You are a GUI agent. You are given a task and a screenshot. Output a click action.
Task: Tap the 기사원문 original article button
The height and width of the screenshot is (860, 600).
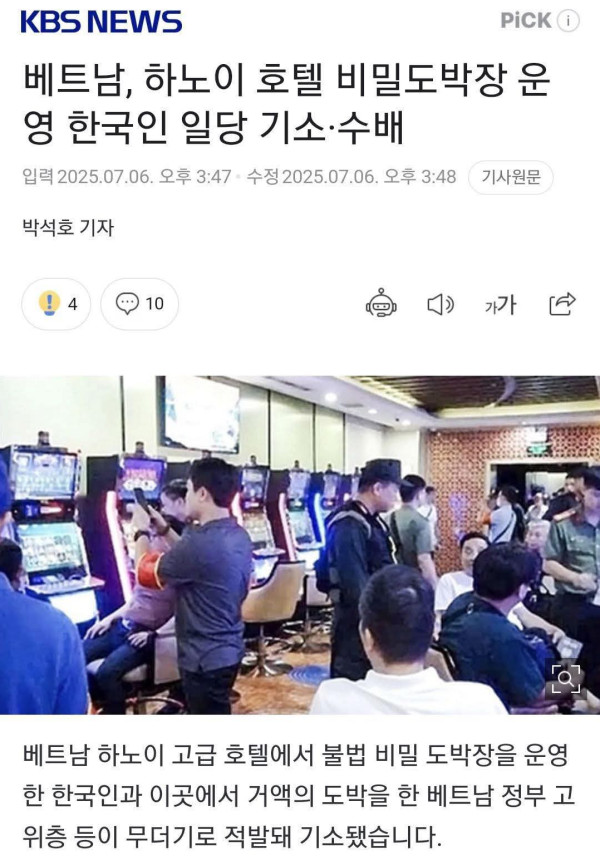(x=511, y=177)
